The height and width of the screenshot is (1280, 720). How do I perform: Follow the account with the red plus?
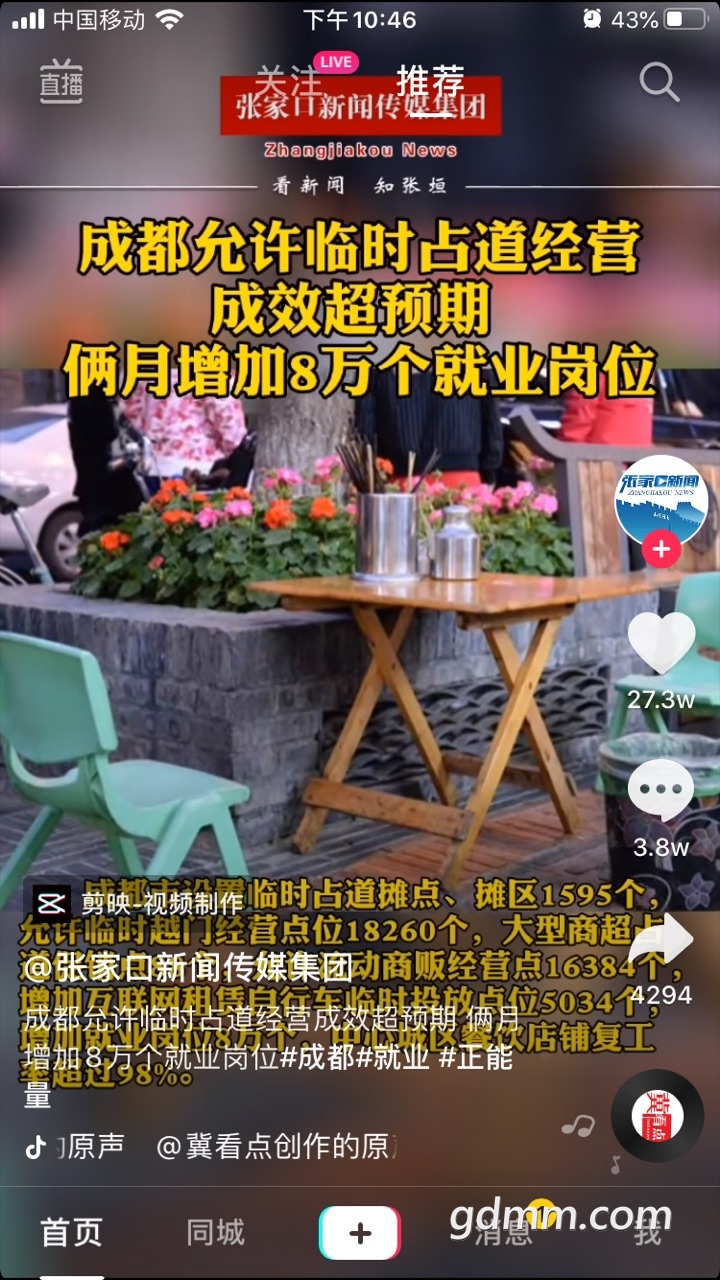click(x=661, y=549)
